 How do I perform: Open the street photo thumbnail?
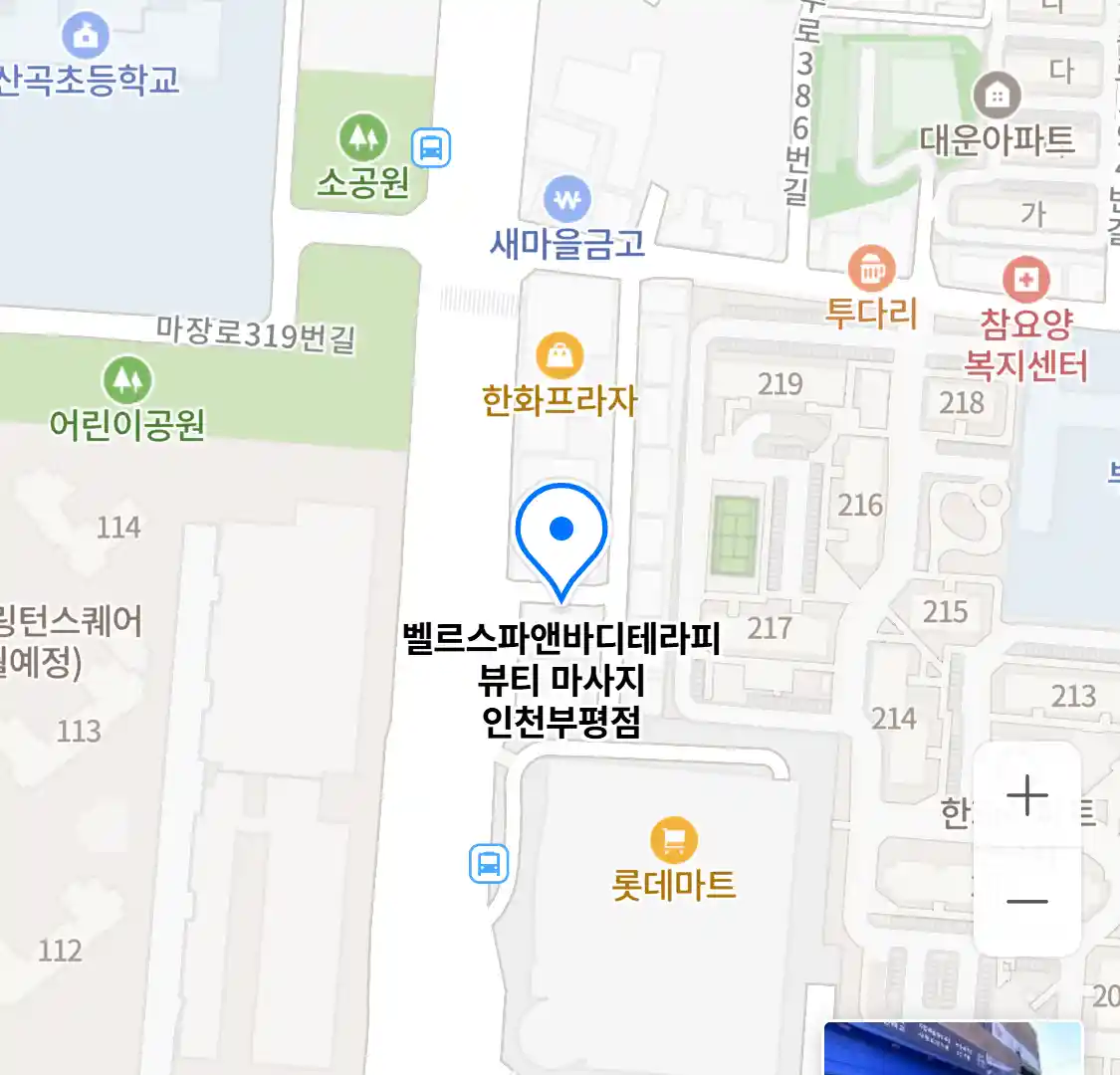coord(952,1048)
